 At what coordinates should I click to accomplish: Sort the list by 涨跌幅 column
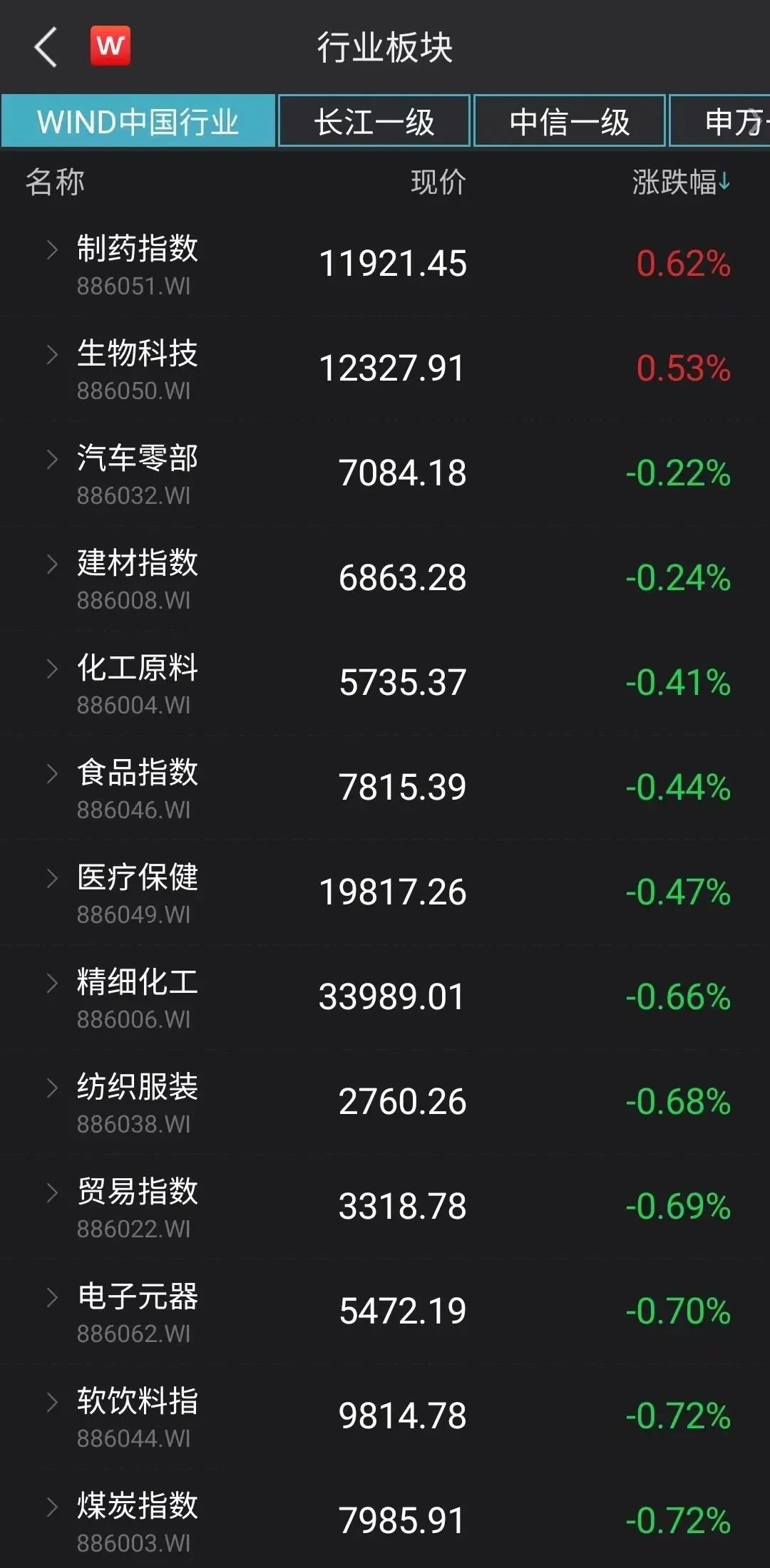pyautogui.click(x=681, y=182)
